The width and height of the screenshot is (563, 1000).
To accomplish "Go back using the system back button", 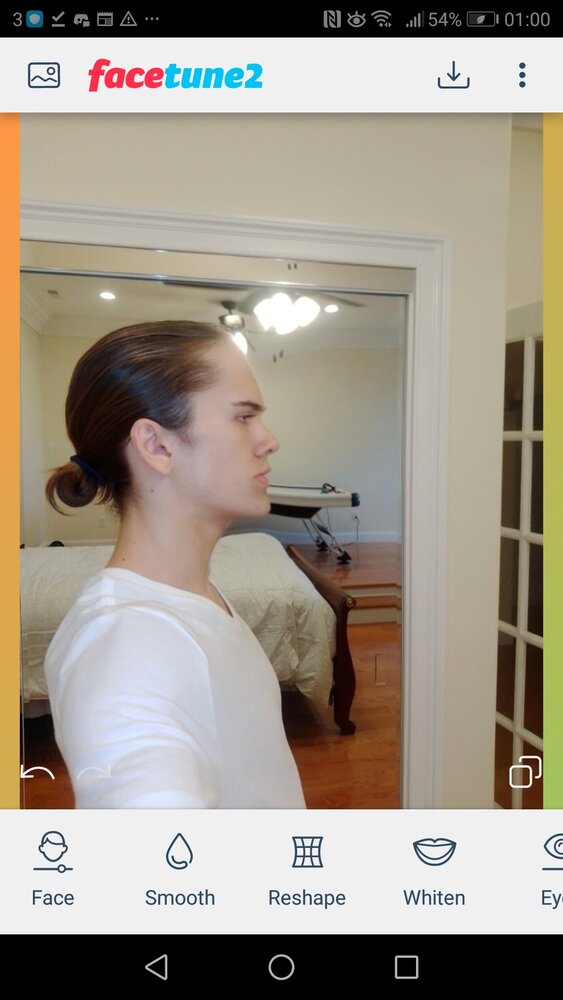I will (156, 967).
